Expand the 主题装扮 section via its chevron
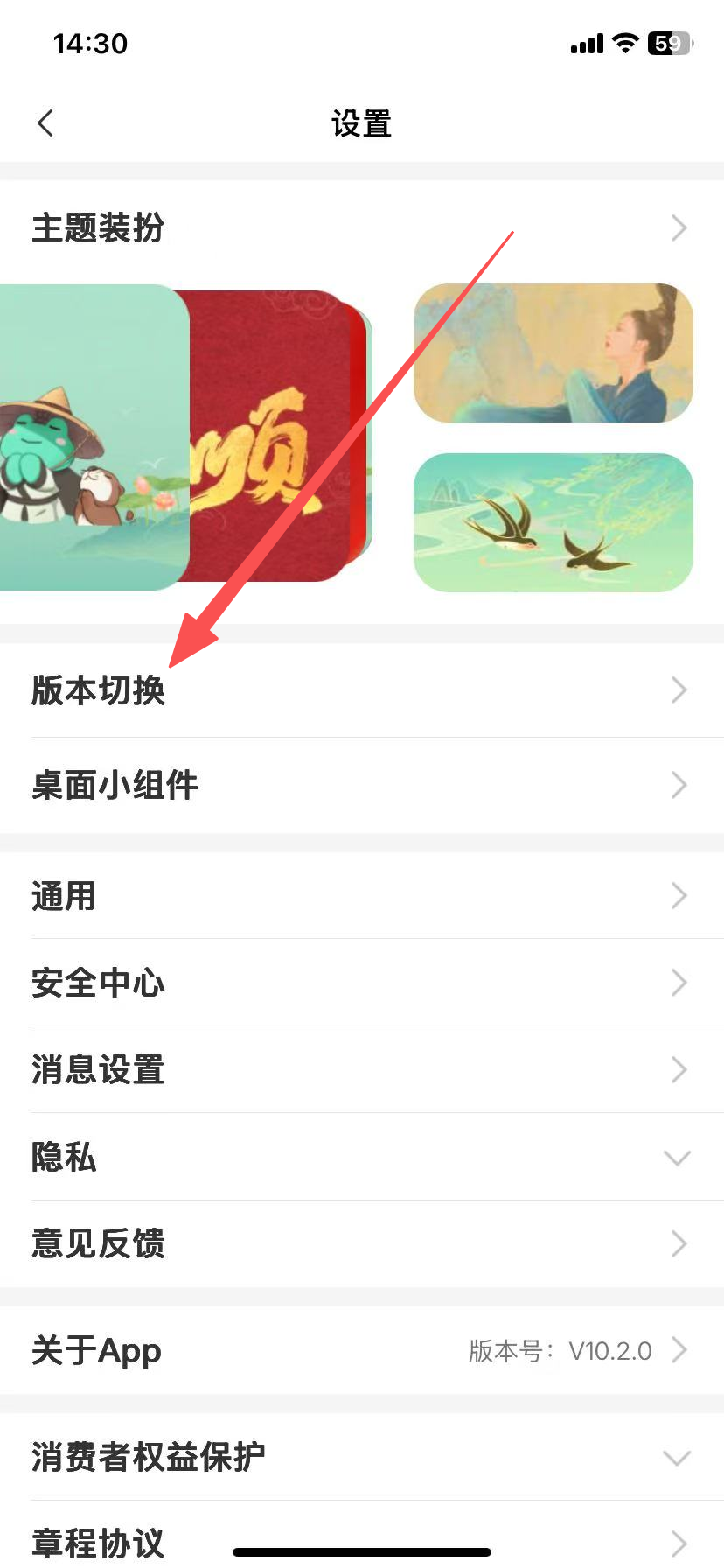This screenshot has width=724, height=1568. tap(679, 227)
